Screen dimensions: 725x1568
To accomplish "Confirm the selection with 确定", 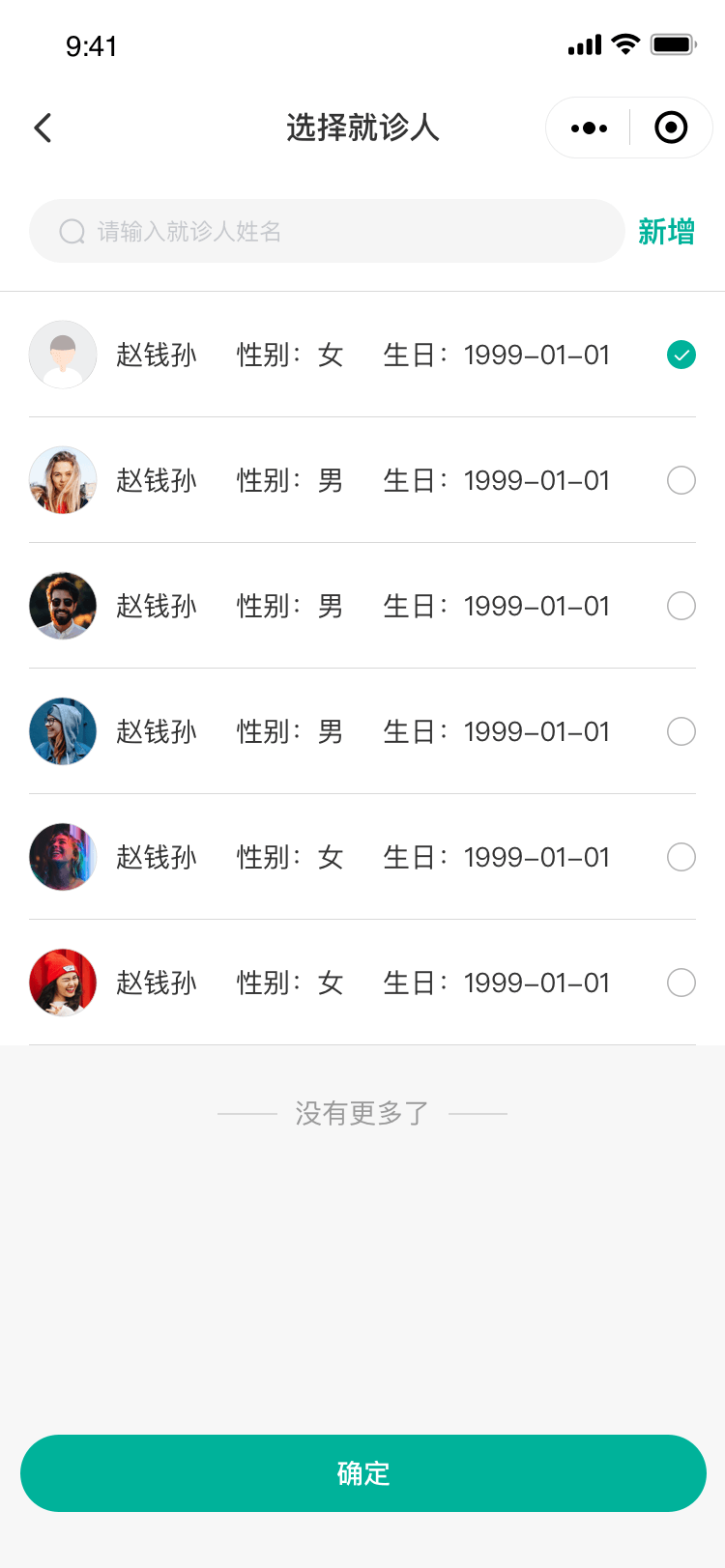I will tap(362, 1473).
